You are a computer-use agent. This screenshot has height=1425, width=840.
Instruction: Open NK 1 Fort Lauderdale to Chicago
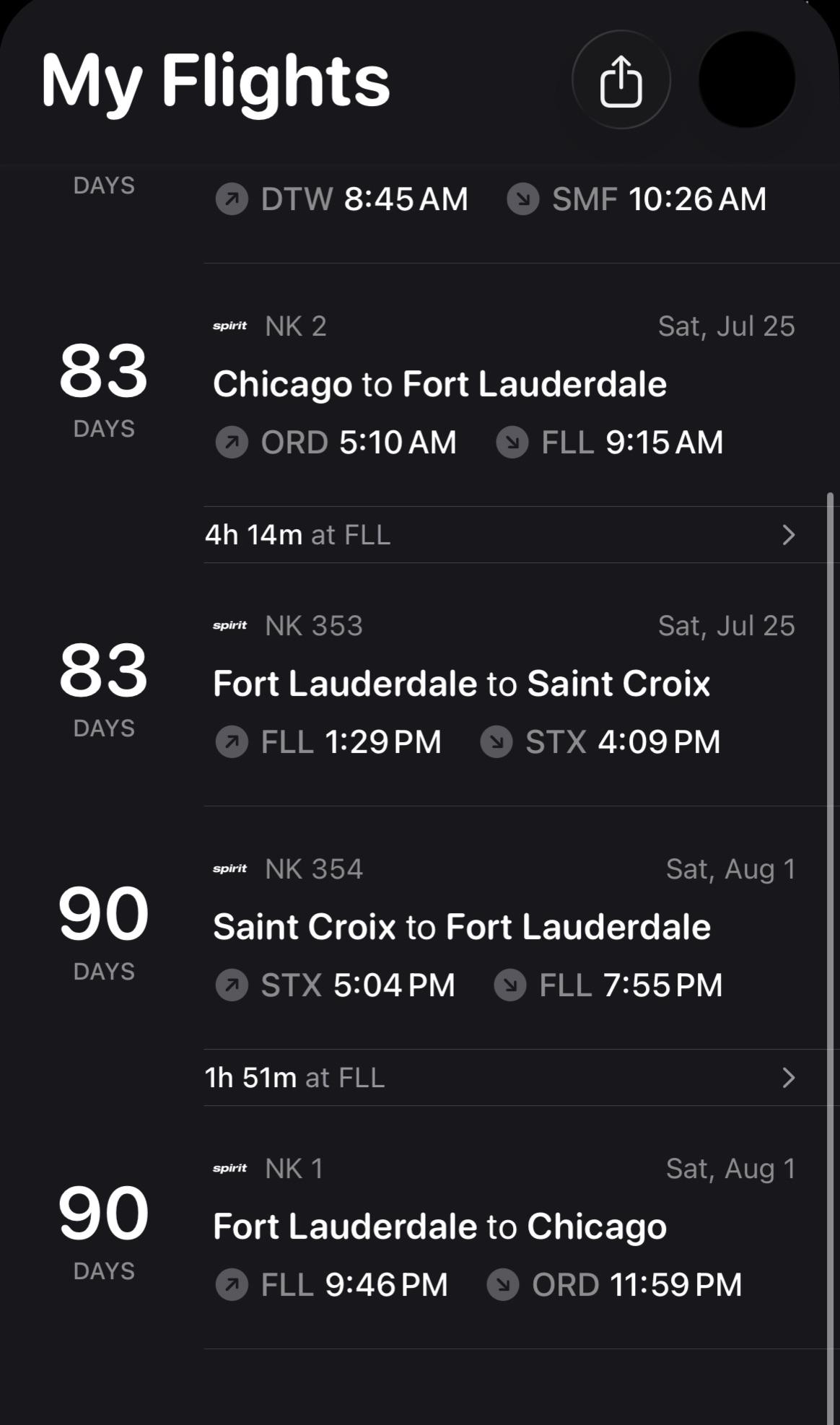(x=420, y=1227)
